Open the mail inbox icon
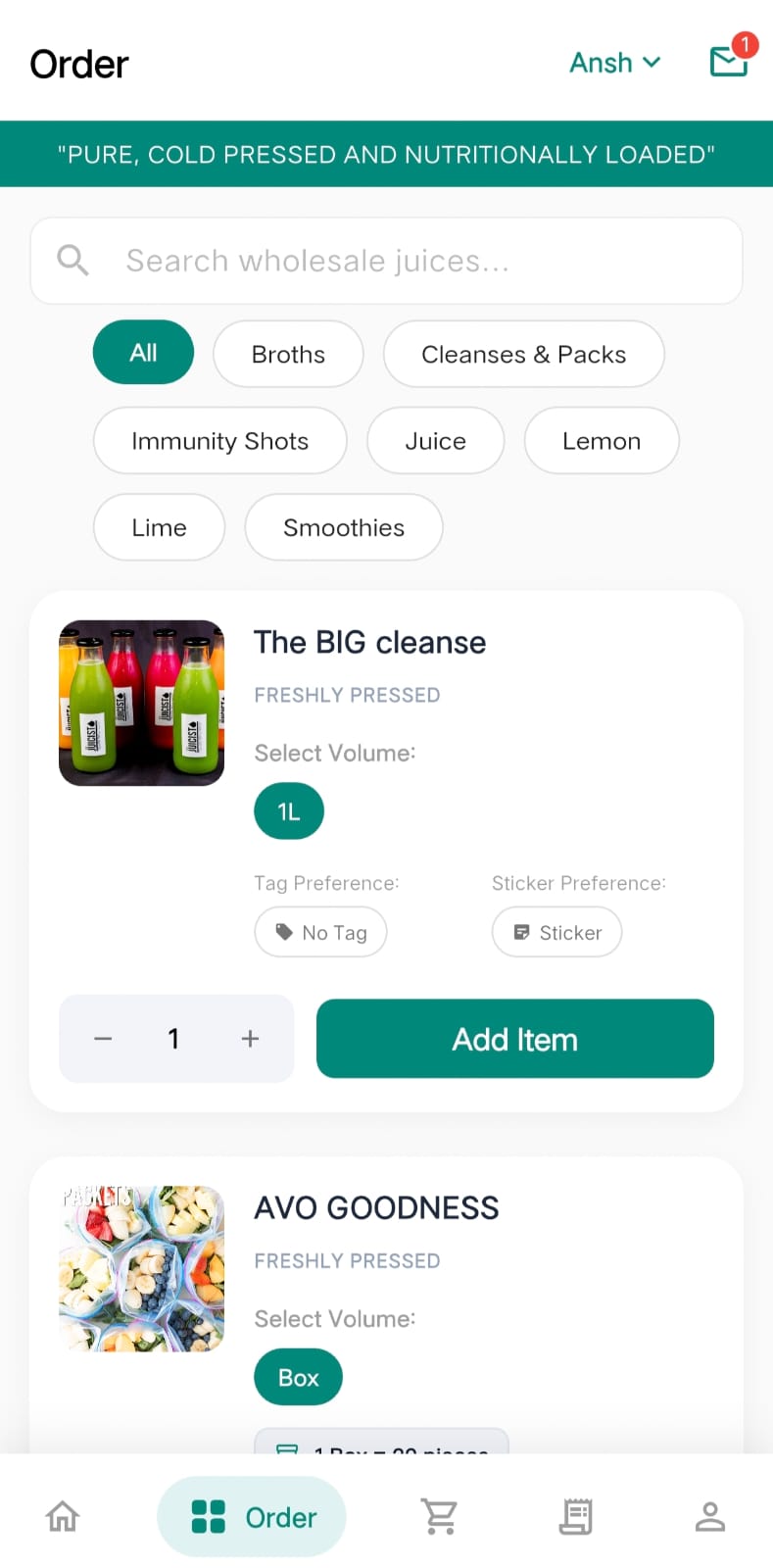This screenshot has width=773, height=1568. point(728,62)
